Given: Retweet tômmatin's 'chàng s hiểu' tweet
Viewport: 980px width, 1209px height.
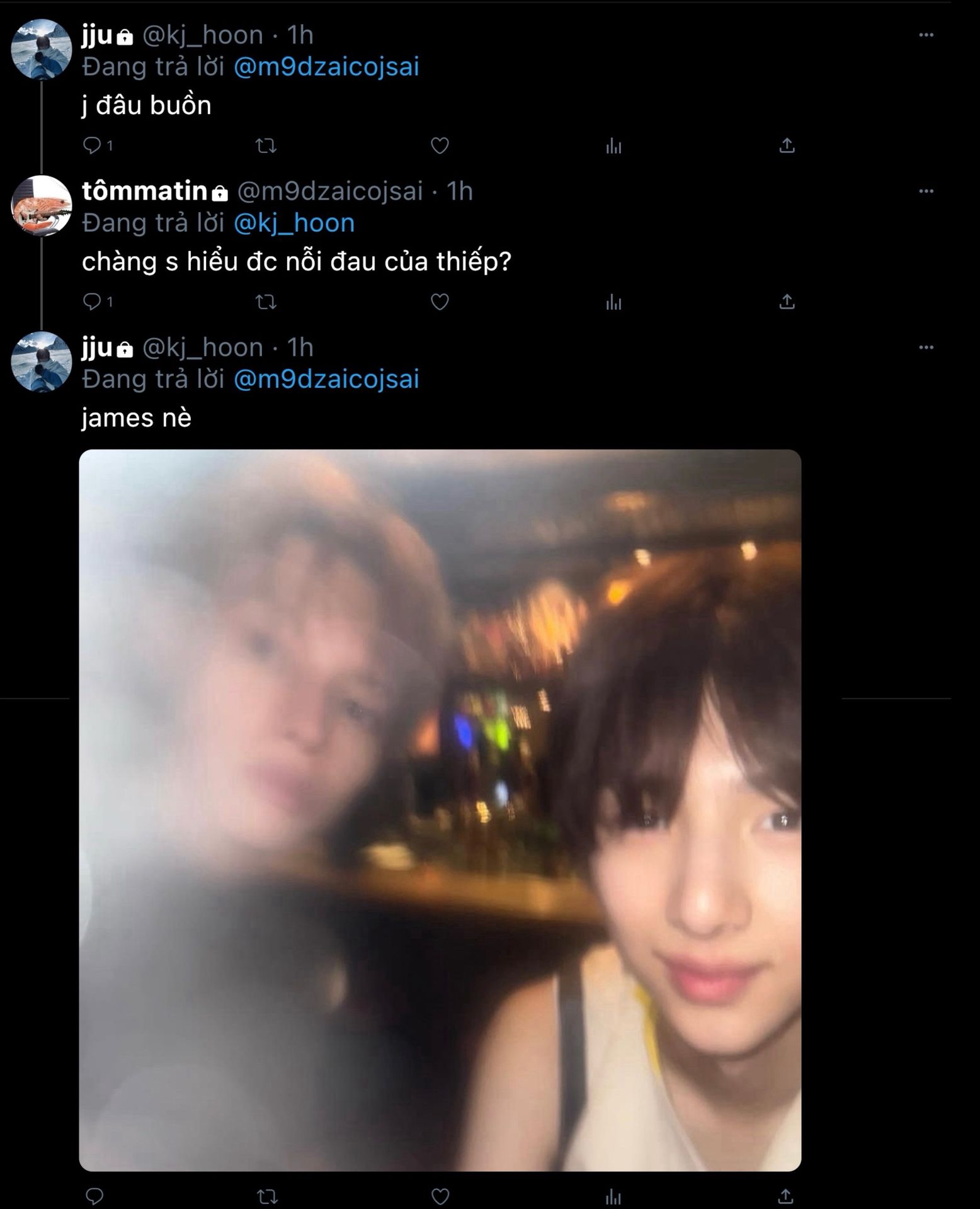Looking at the screenshot, I should coord(266,302).
